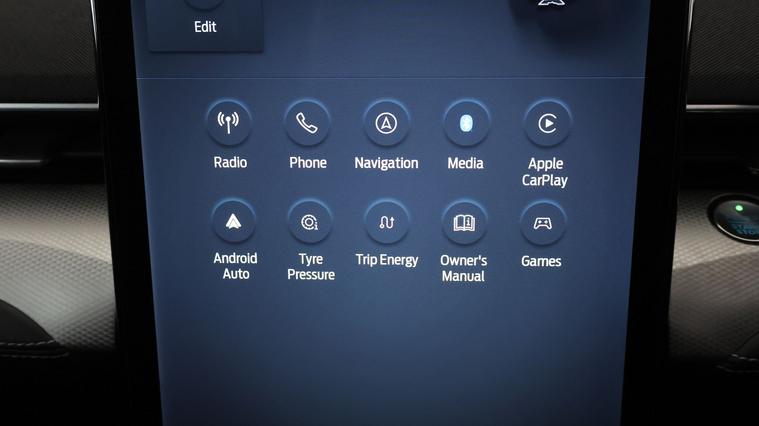The height and width of the screenshot is (426, 759).
Task: Check Tyre Pressure
Action: tap(310, 222)
